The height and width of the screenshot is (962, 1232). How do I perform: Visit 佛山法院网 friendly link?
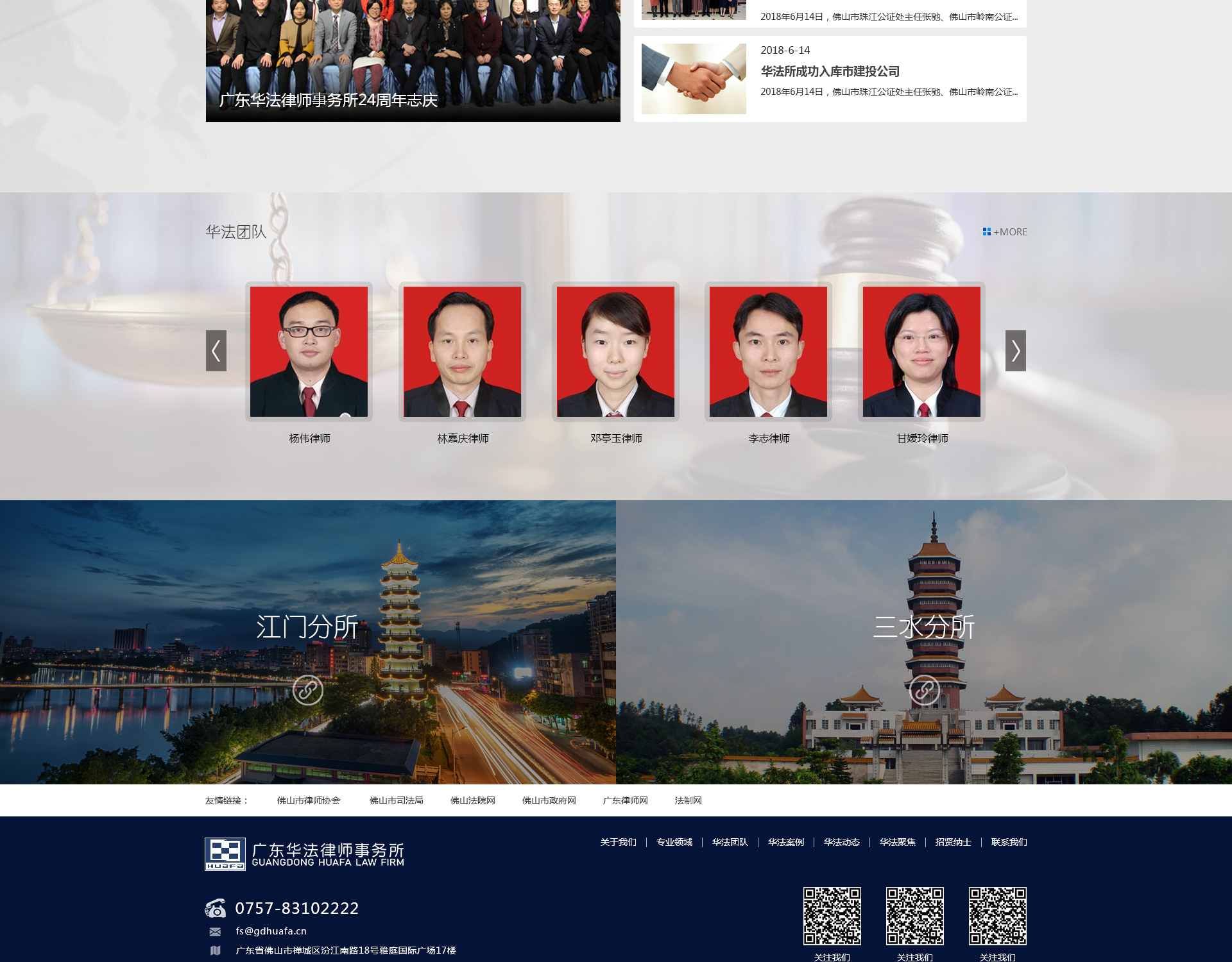(472, 800)
